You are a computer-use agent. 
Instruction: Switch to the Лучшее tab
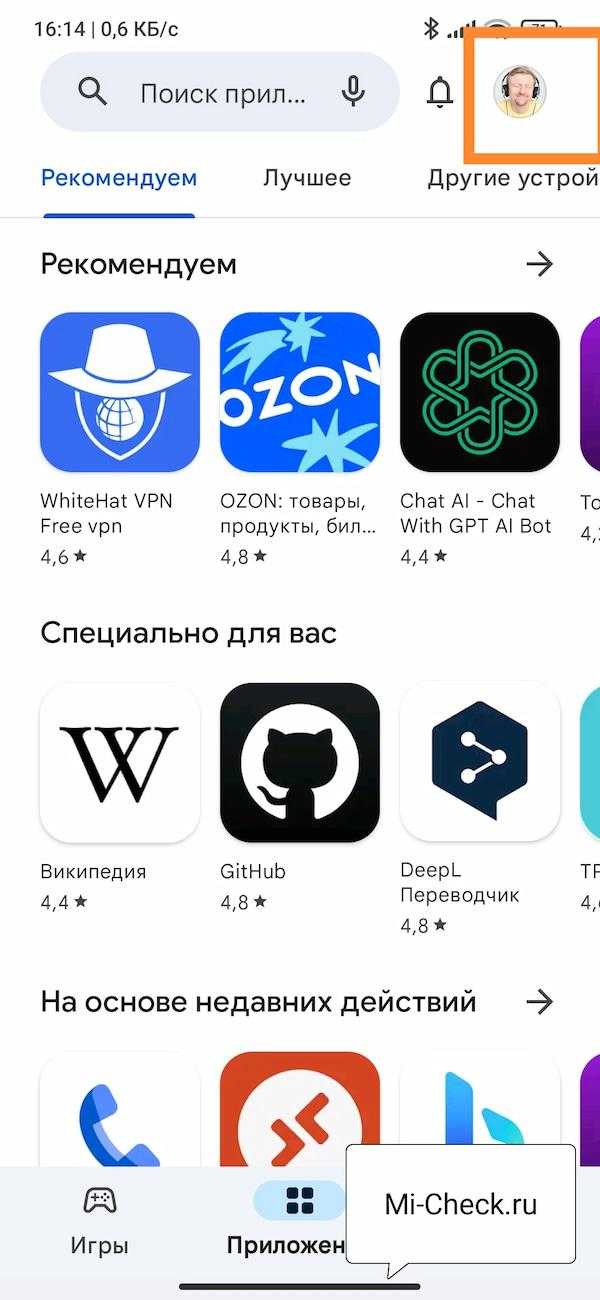(x=307, y=179)
